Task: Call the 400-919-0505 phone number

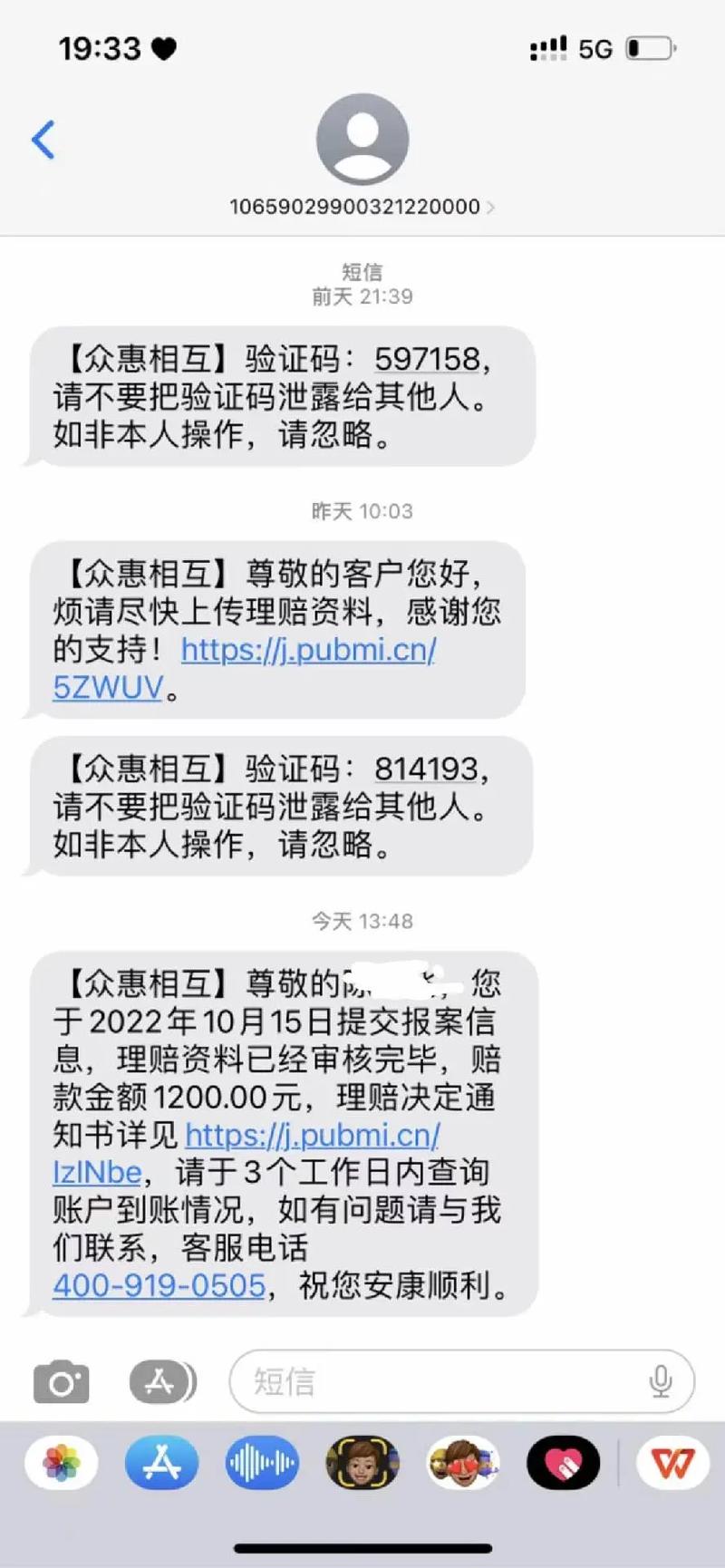Action: tap(159, 1285)
